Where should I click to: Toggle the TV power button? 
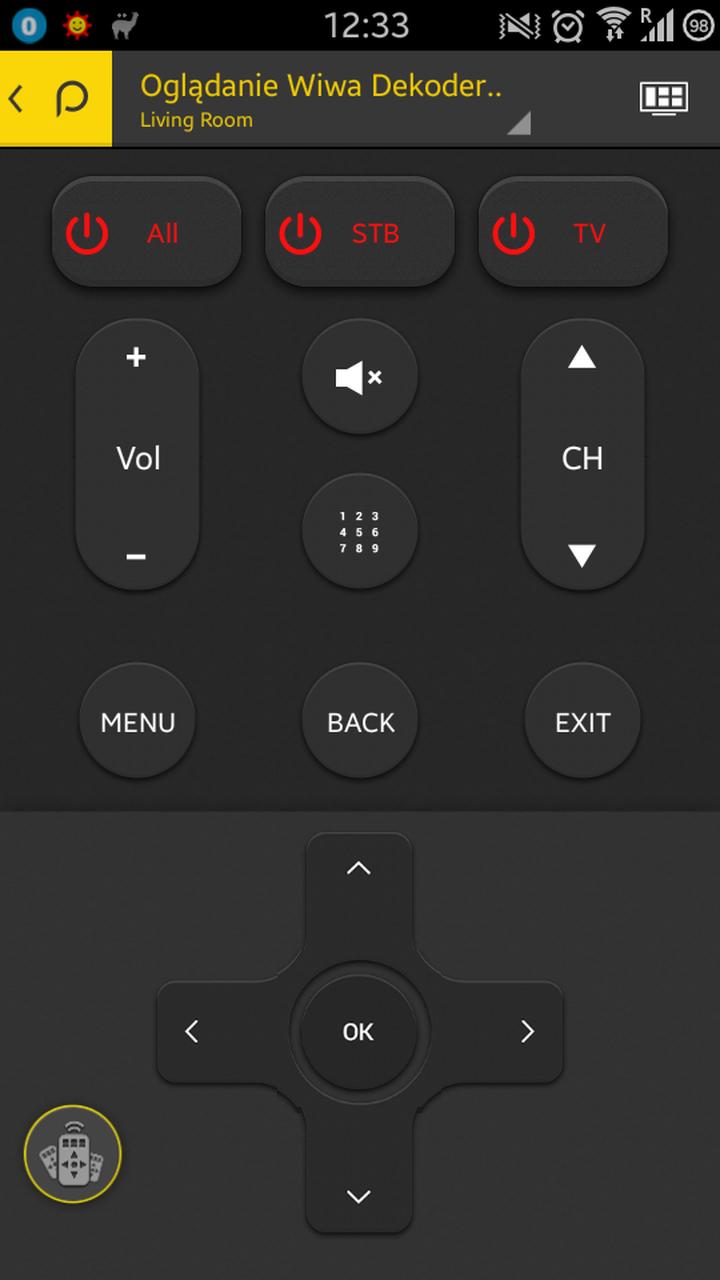(x=572, y=231)
